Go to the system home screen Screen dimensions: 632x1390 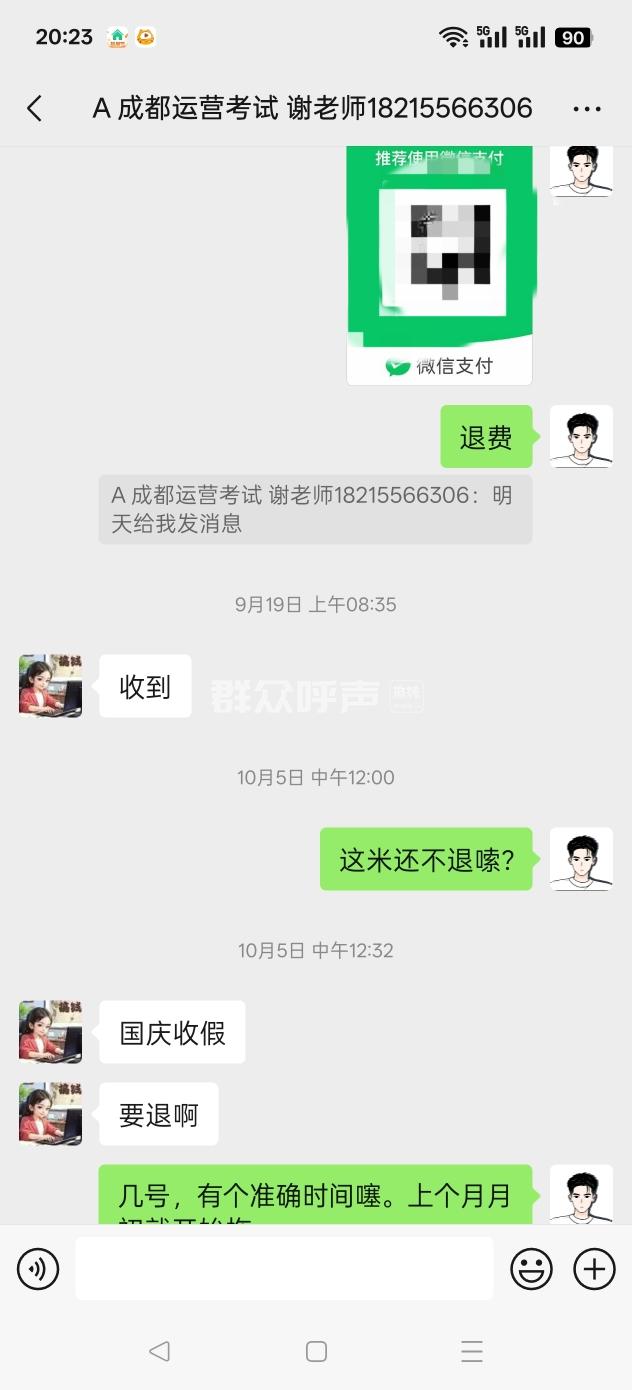click(x=316, y=1351)
